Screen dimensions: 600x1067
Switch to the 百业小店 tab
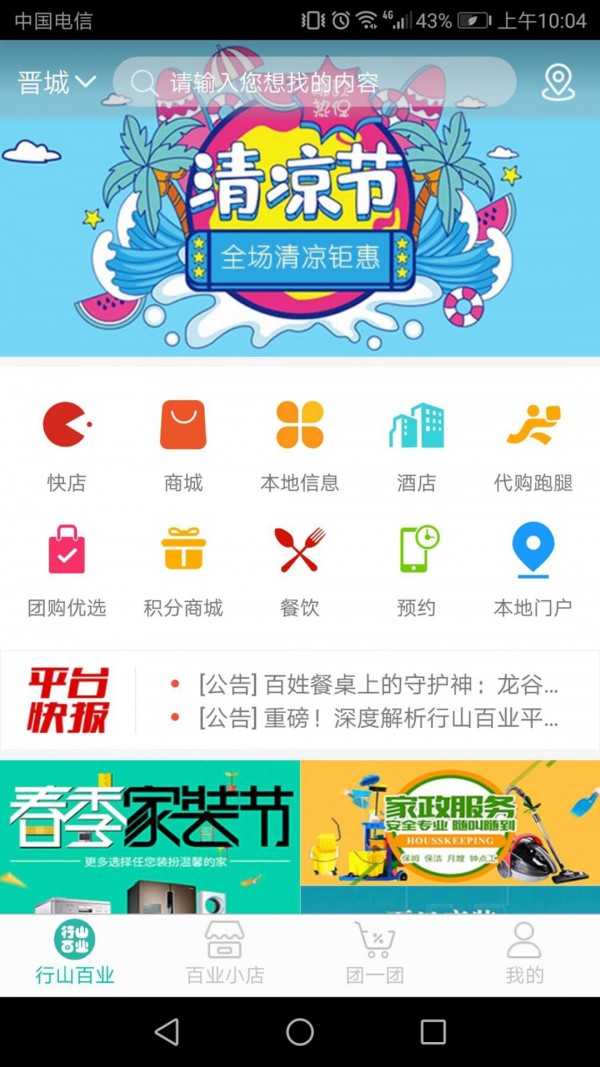tap(225, 953)
